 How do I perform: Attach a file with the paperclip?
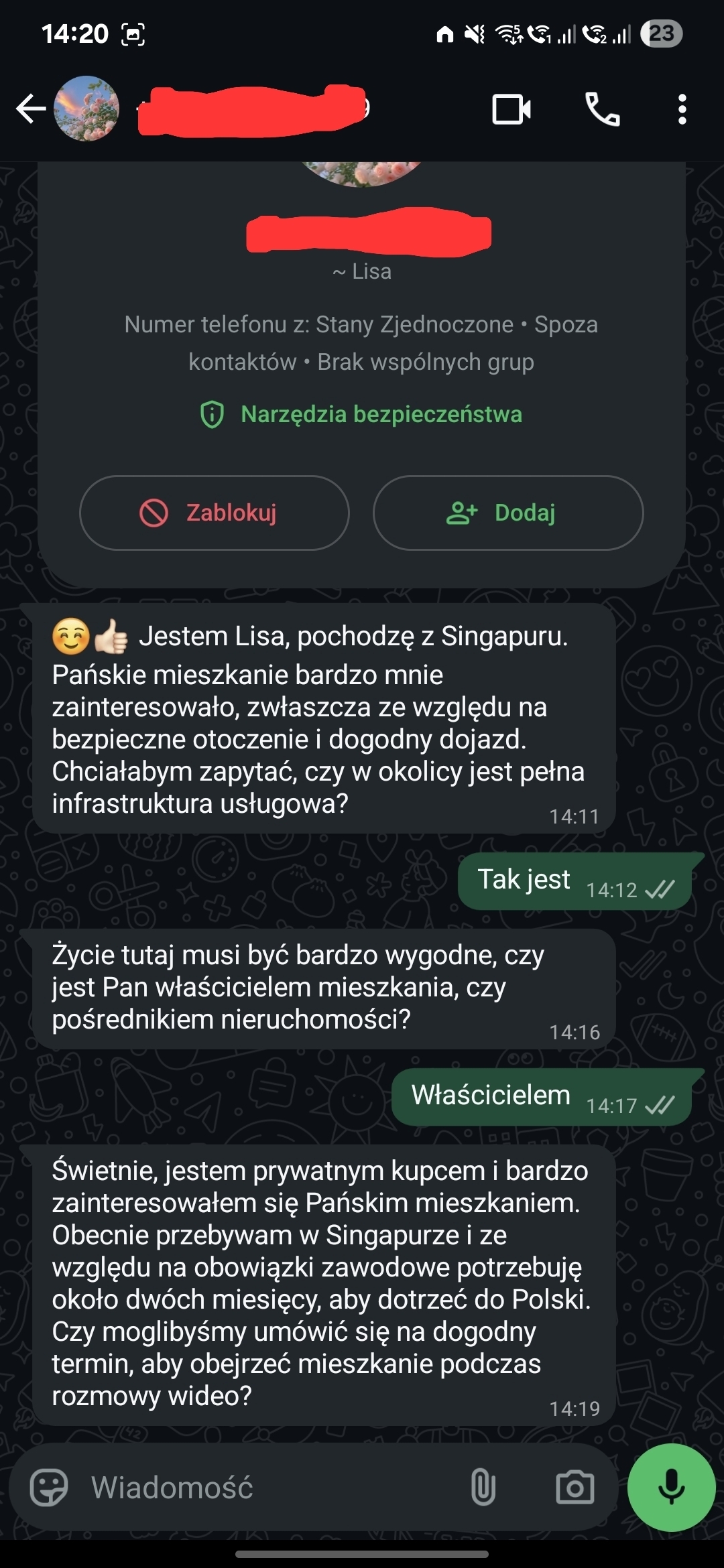pos(483,1488)
